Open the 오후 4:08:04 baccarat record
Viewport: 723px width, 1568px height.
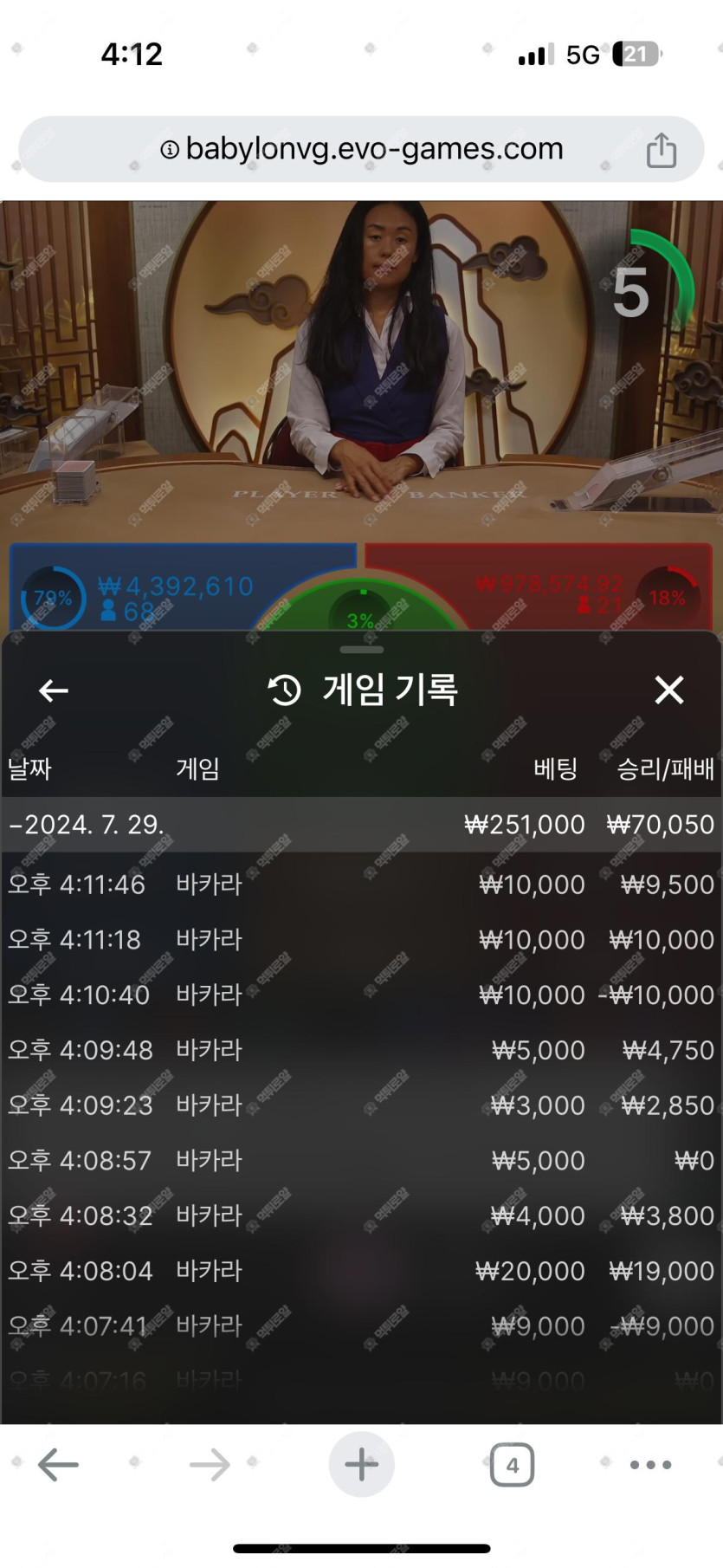click(x=361, y=1271)
